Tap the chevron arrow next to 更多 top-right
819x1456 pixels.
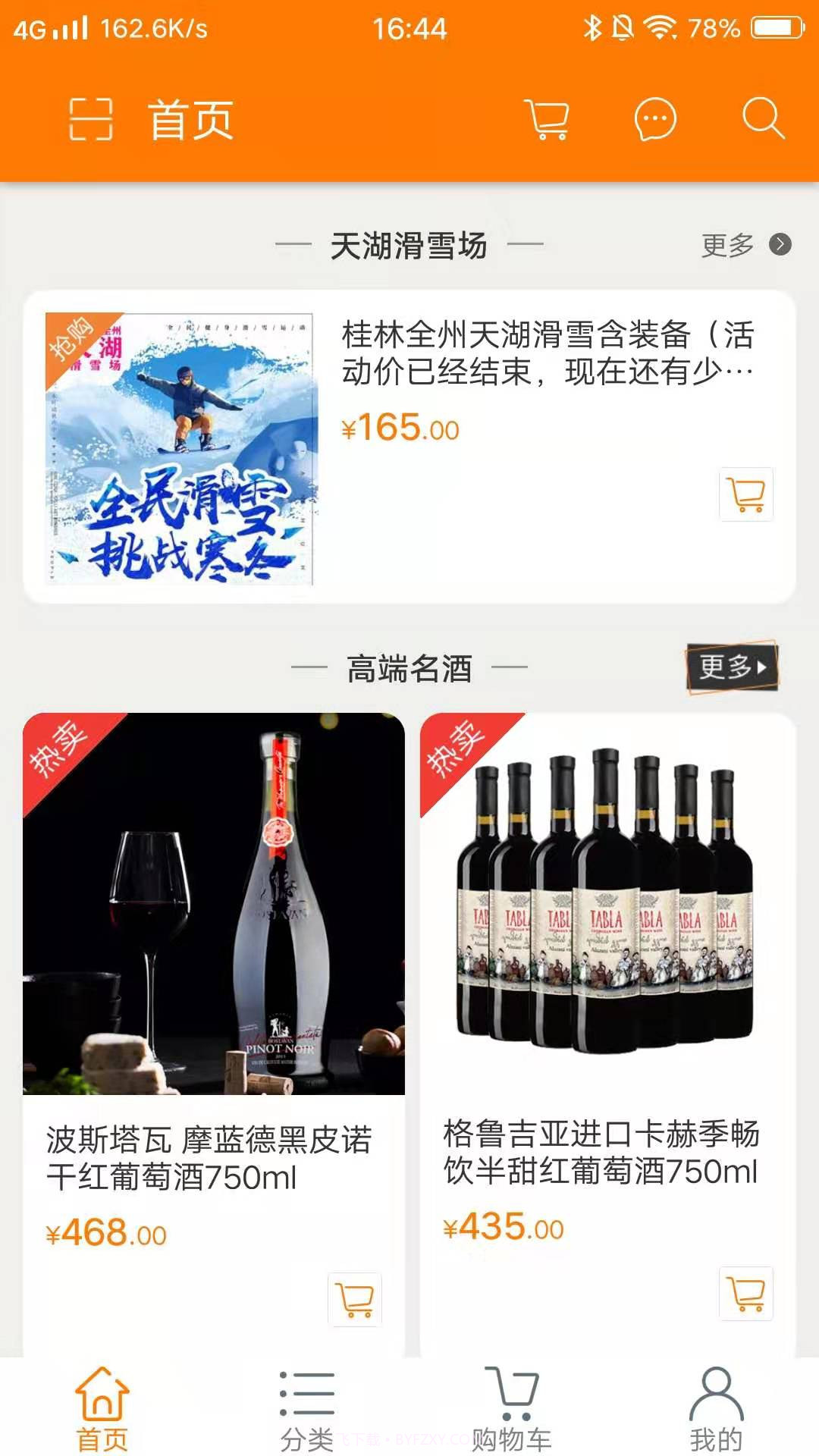[780, 243]
